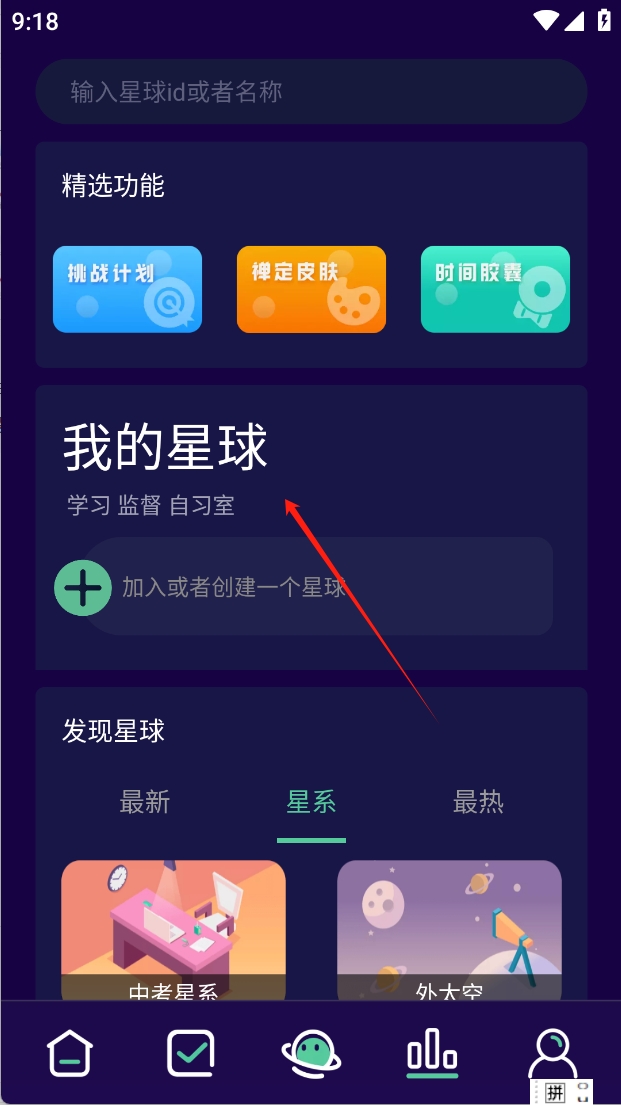The height and width of the screenshot is (1105, 621).
Task: Open the profile tab in bottom bar
Action: click(x=551, y=1053)
